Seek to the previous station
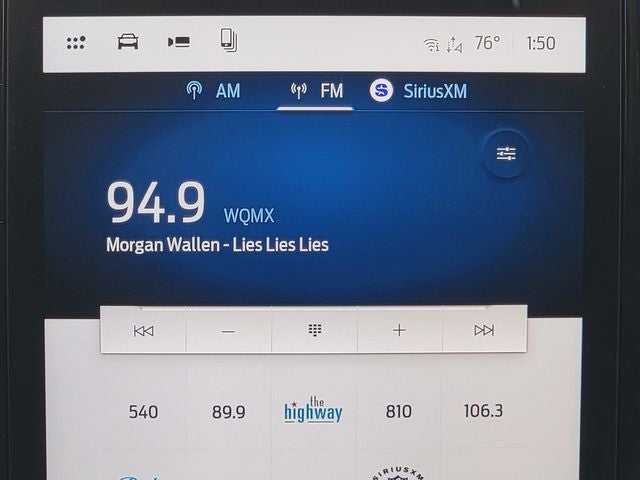Screen dimensions: 640x480 click(x=143, y=330)
